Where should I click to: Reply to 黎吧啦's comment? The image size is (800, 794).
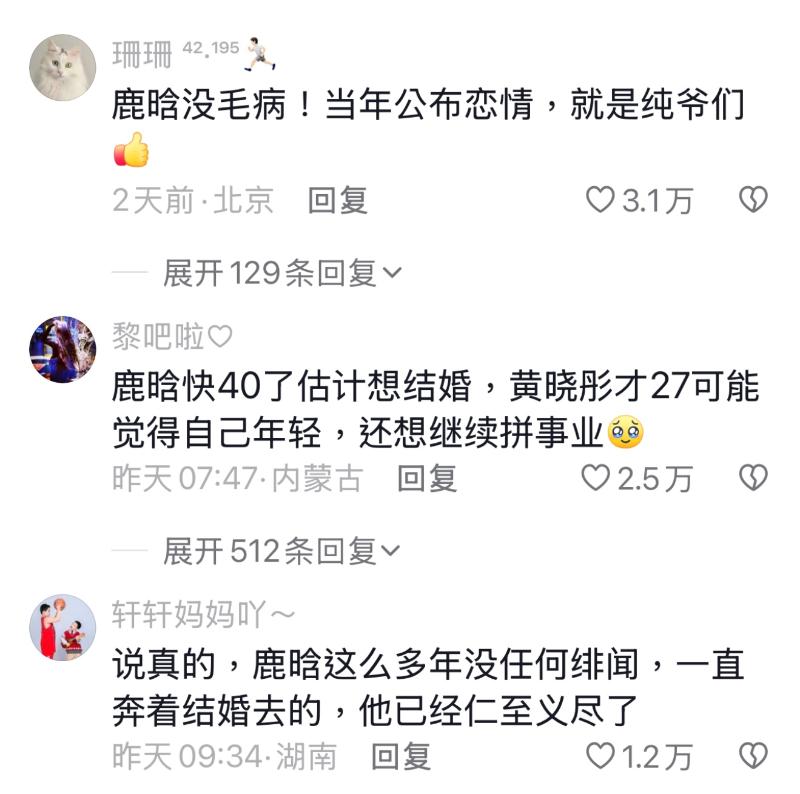[x=427, y=479]
